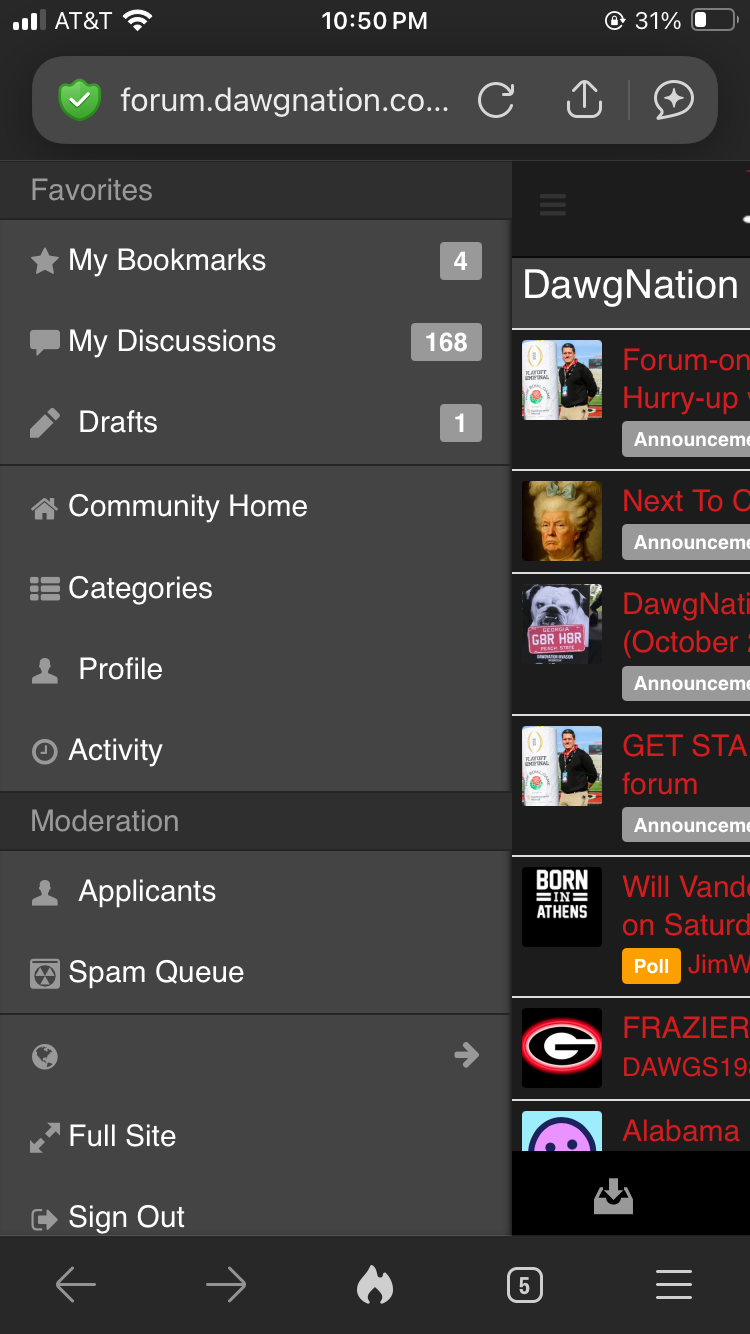Share this page

pyautogui.click(x=584, y=99)
